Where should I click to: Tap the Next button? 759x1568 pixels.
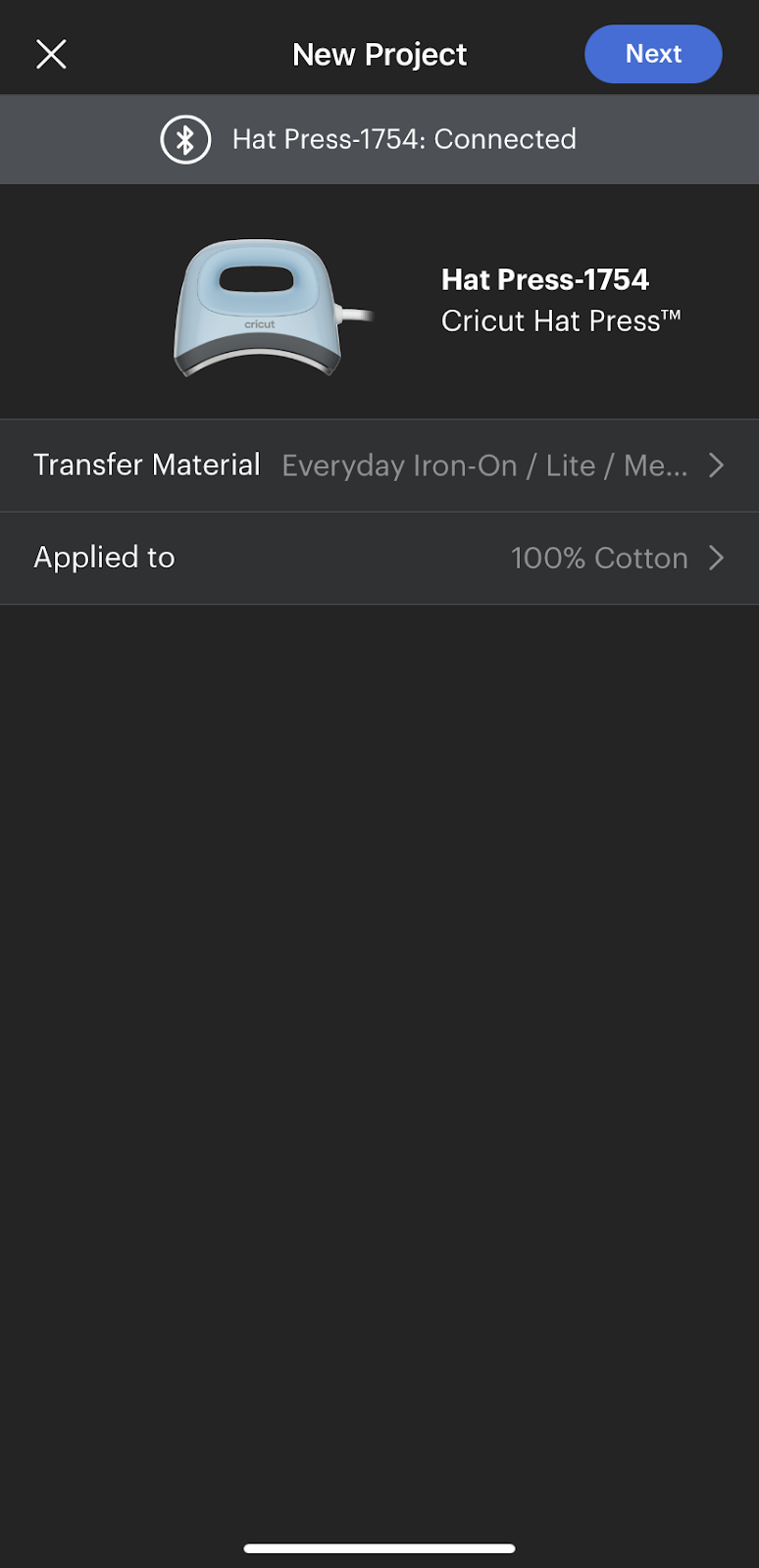click(653, 54)
